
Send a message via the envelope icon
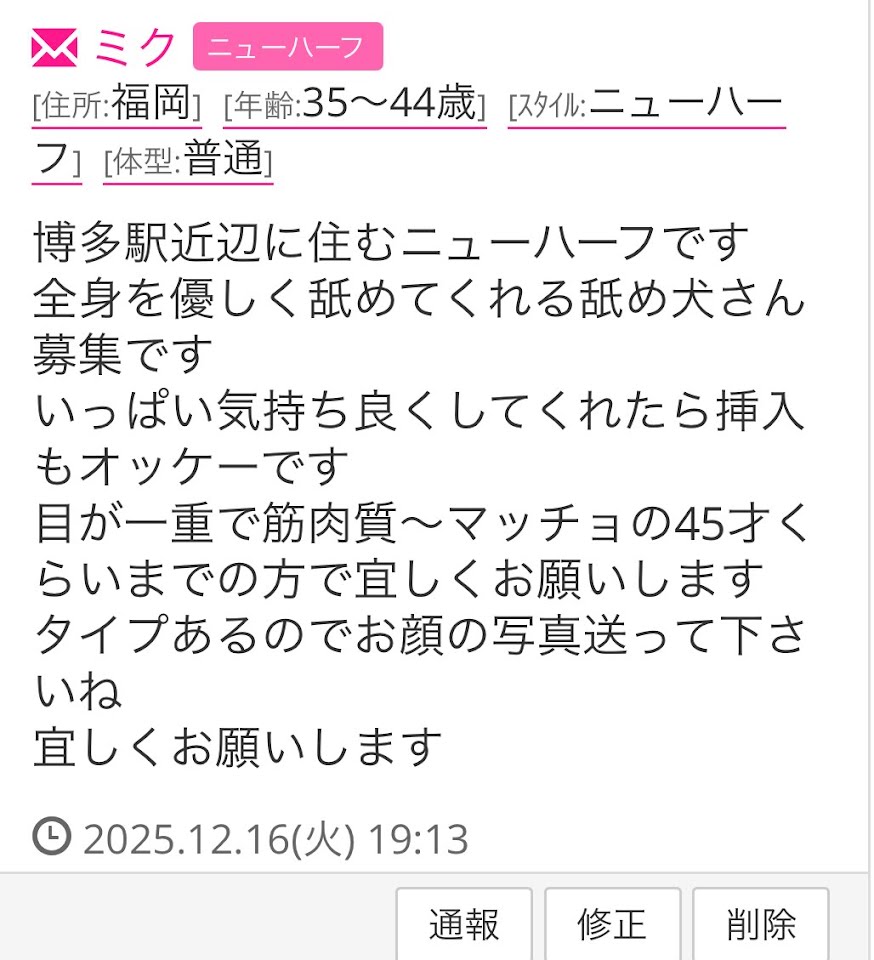[54, 47]
